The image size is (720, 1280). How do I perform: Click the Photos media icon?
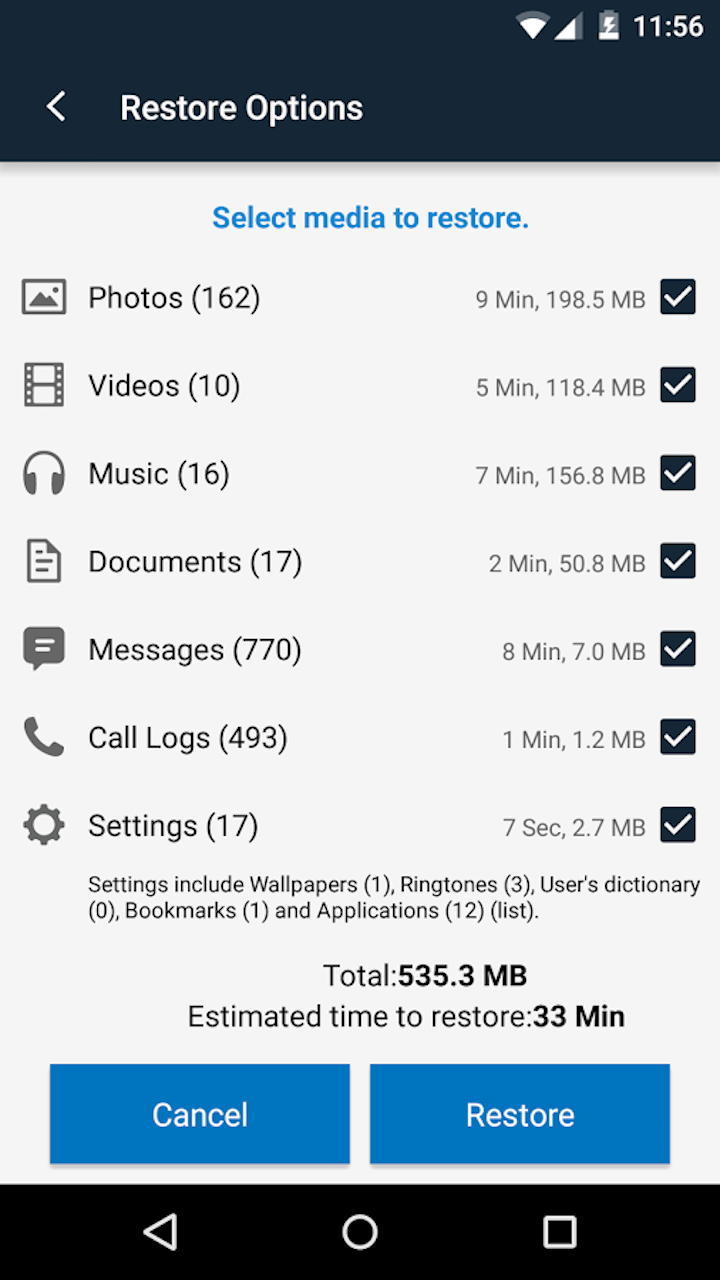coord(43,297)
